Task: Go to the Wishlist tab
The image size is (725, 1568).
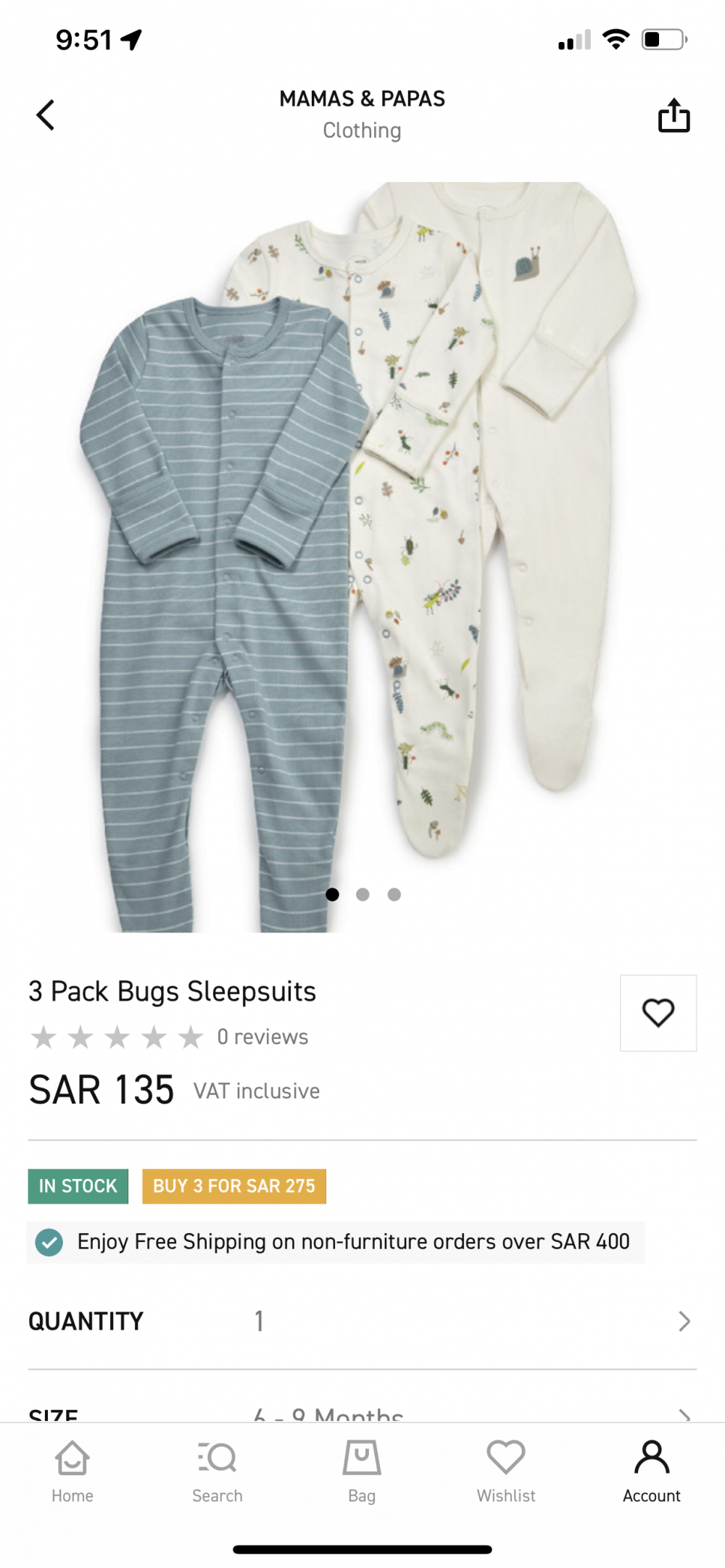Action: coord(506,1471)
